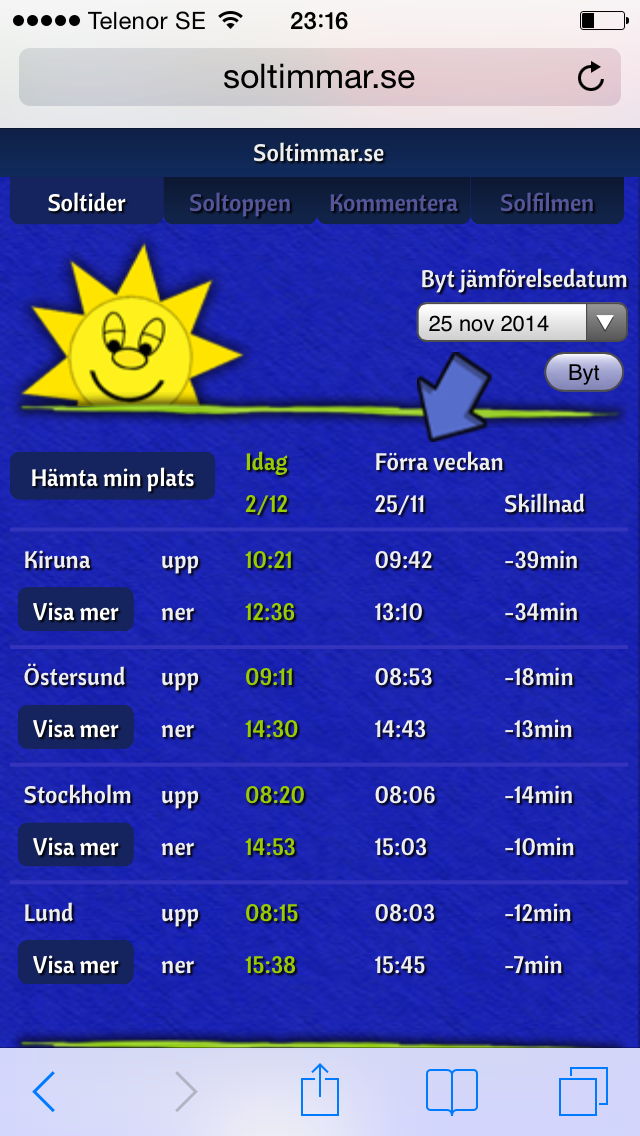
Task: Go to the Solfilmen tab
Action: pyautogui.click(x=547, y=204)
